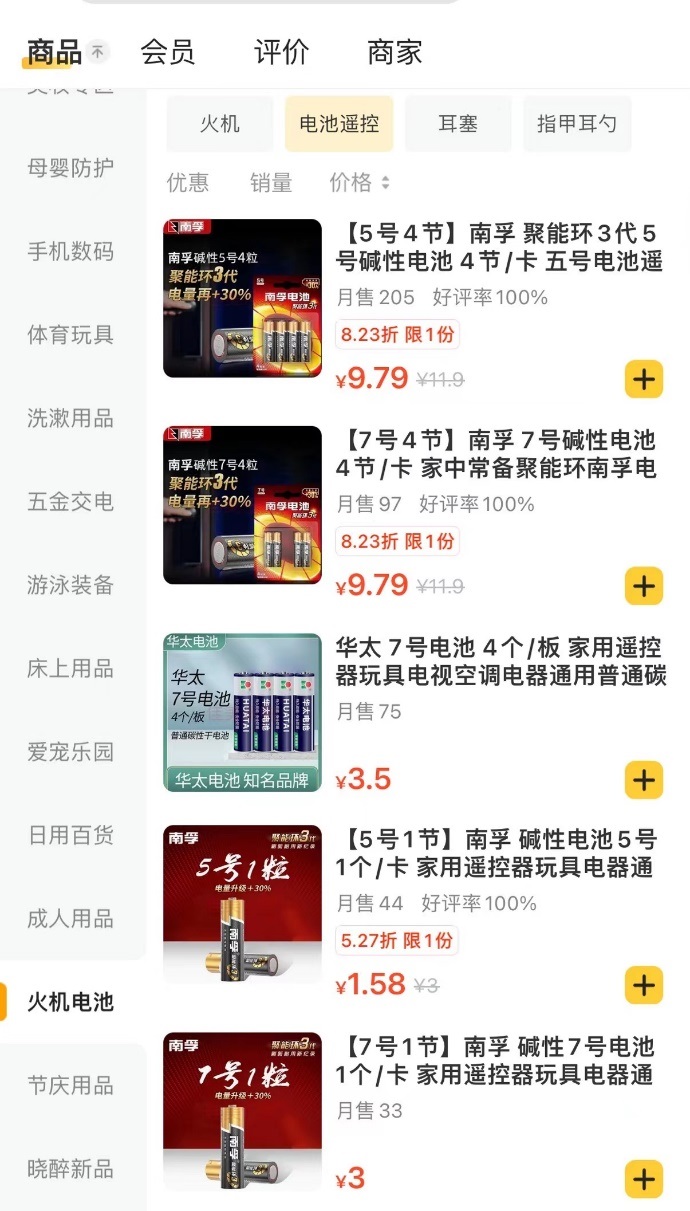Image resolution: width=690 pixels, height=1211 pixels.
Task: Select the 日用百货 category
Action: click(x=70, y=835)
